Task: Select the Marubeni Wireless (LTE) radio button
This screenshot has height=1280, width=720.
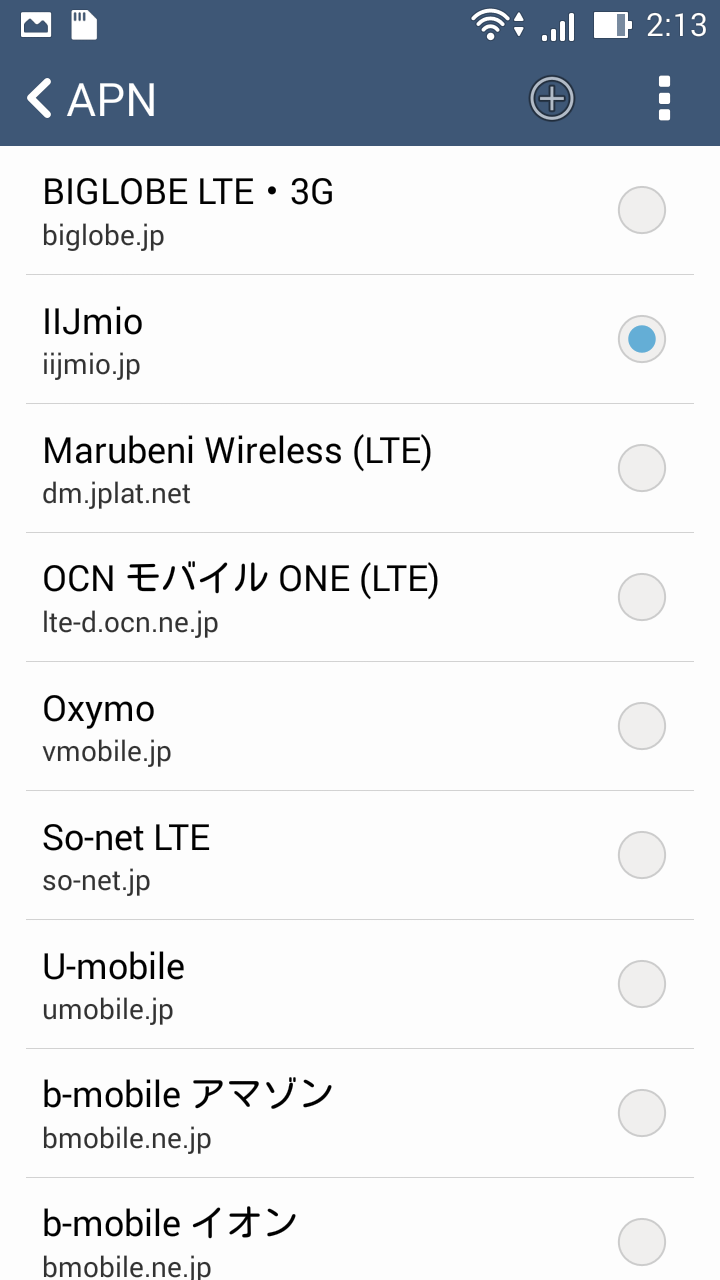Action: pos(641,468)
